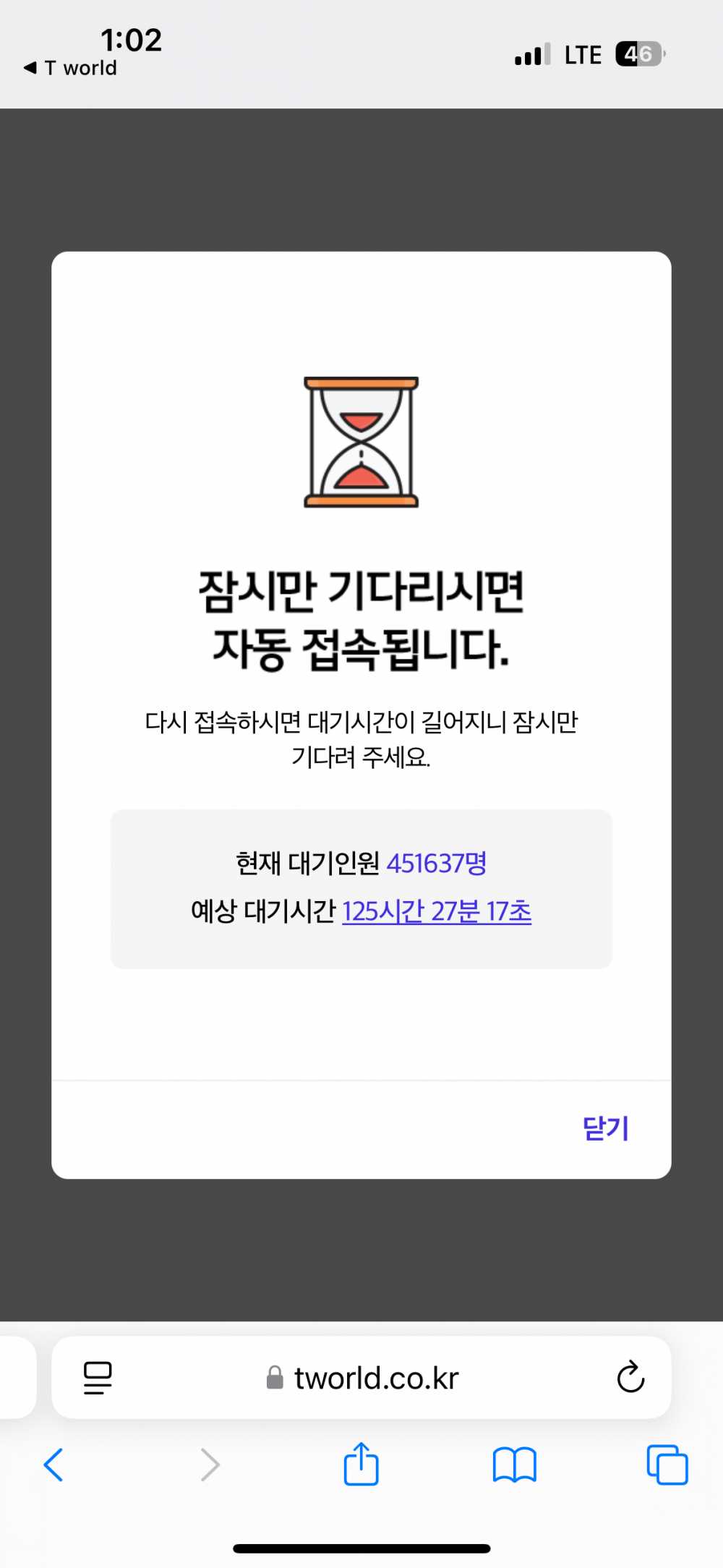Go back to the previous page
The width and height of the screenshot is (723, 1568).
coord(54,1465)
